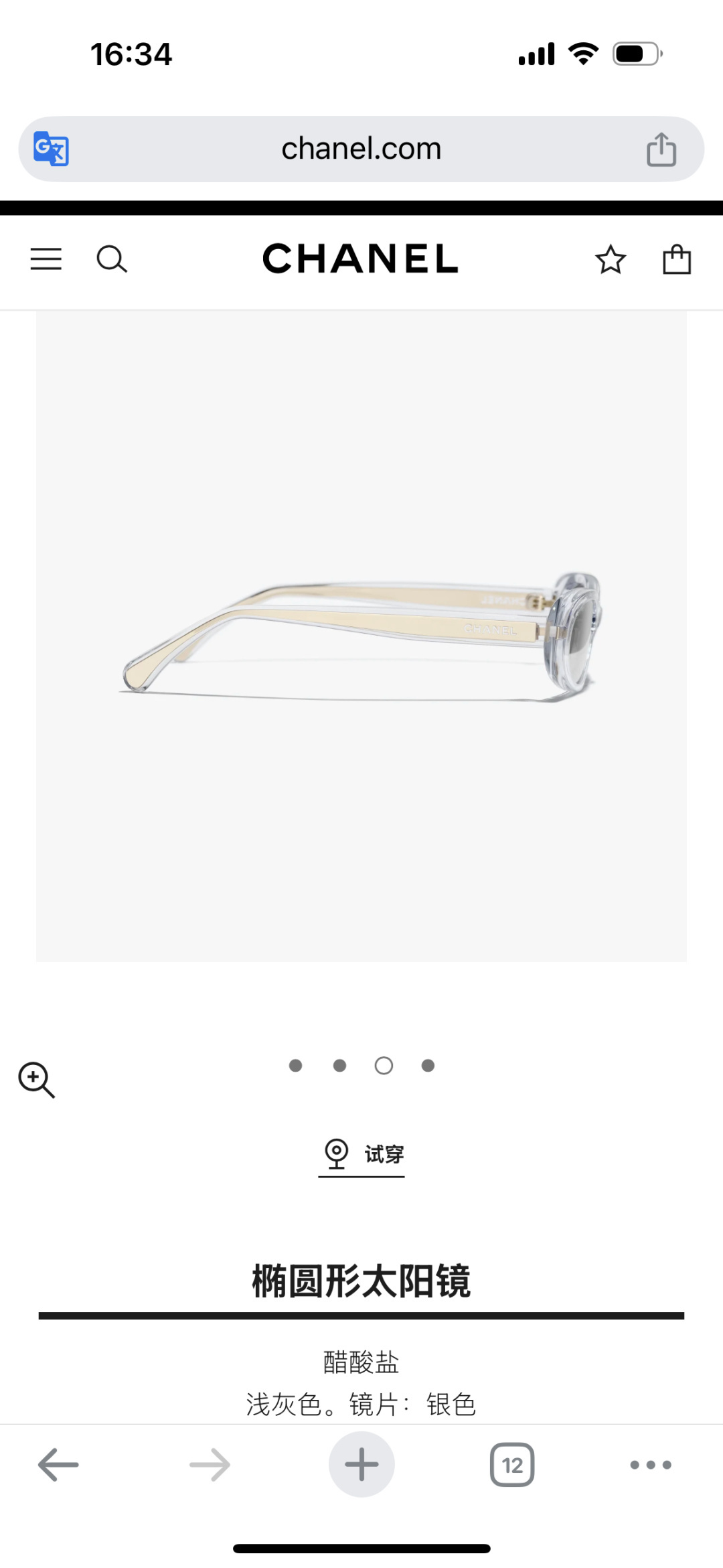The width and height of the screenshot is (723, 1568).
Task: Open the Safari more options menu
Action: pyautogui.click(x=651, y=1464)
